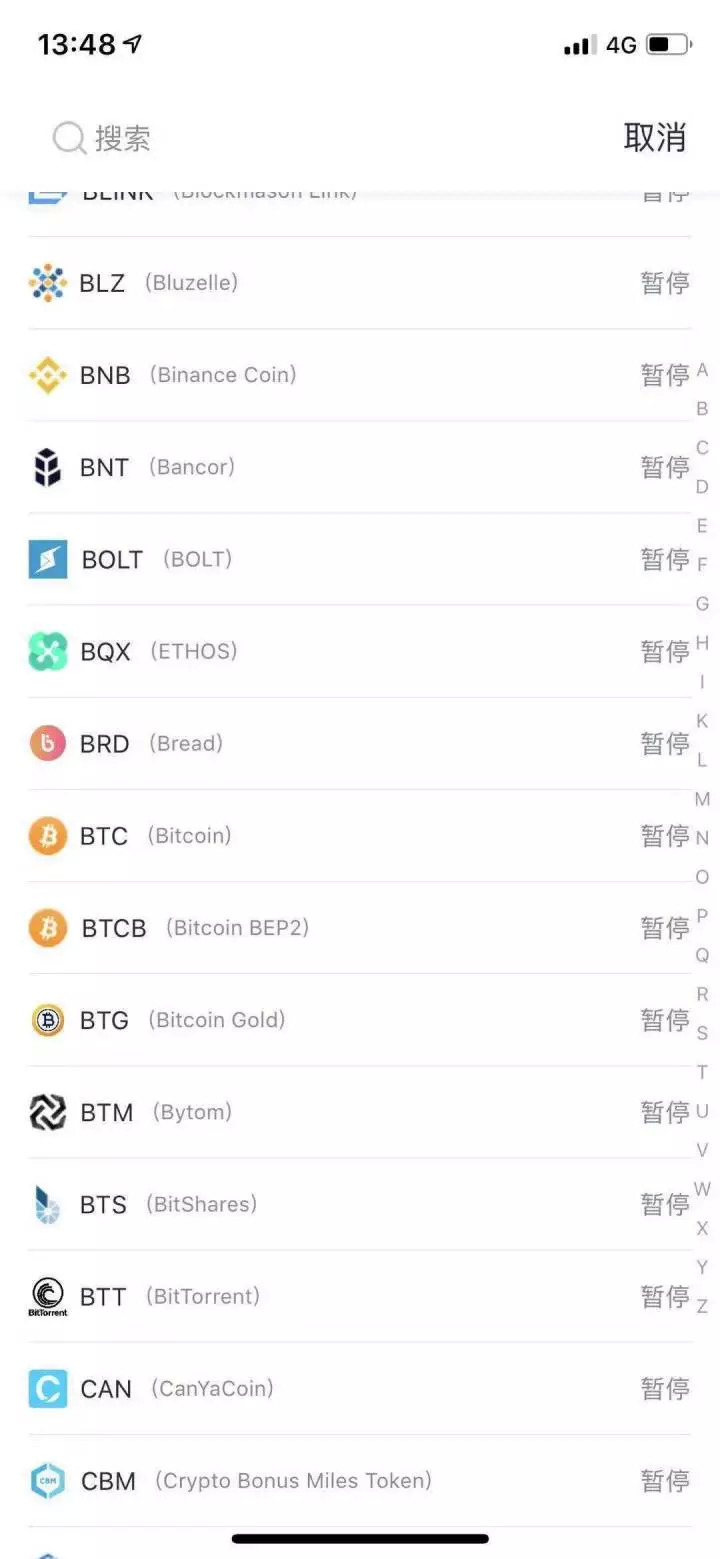Select BNB (Binance Coin)
This screenshot has width=720, height=1559.
(x=359, y=375)
